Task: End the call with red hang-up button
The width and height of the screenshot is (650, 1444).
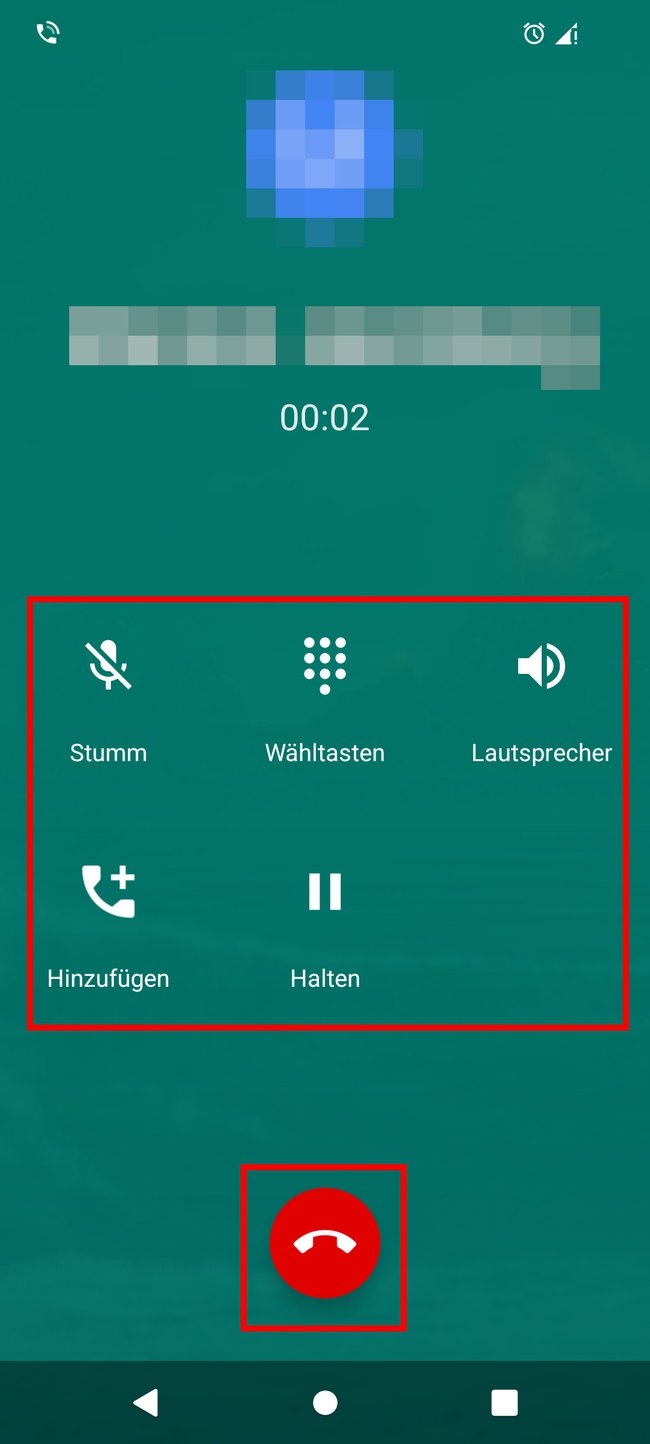Action: click(x=325, y=1243)
